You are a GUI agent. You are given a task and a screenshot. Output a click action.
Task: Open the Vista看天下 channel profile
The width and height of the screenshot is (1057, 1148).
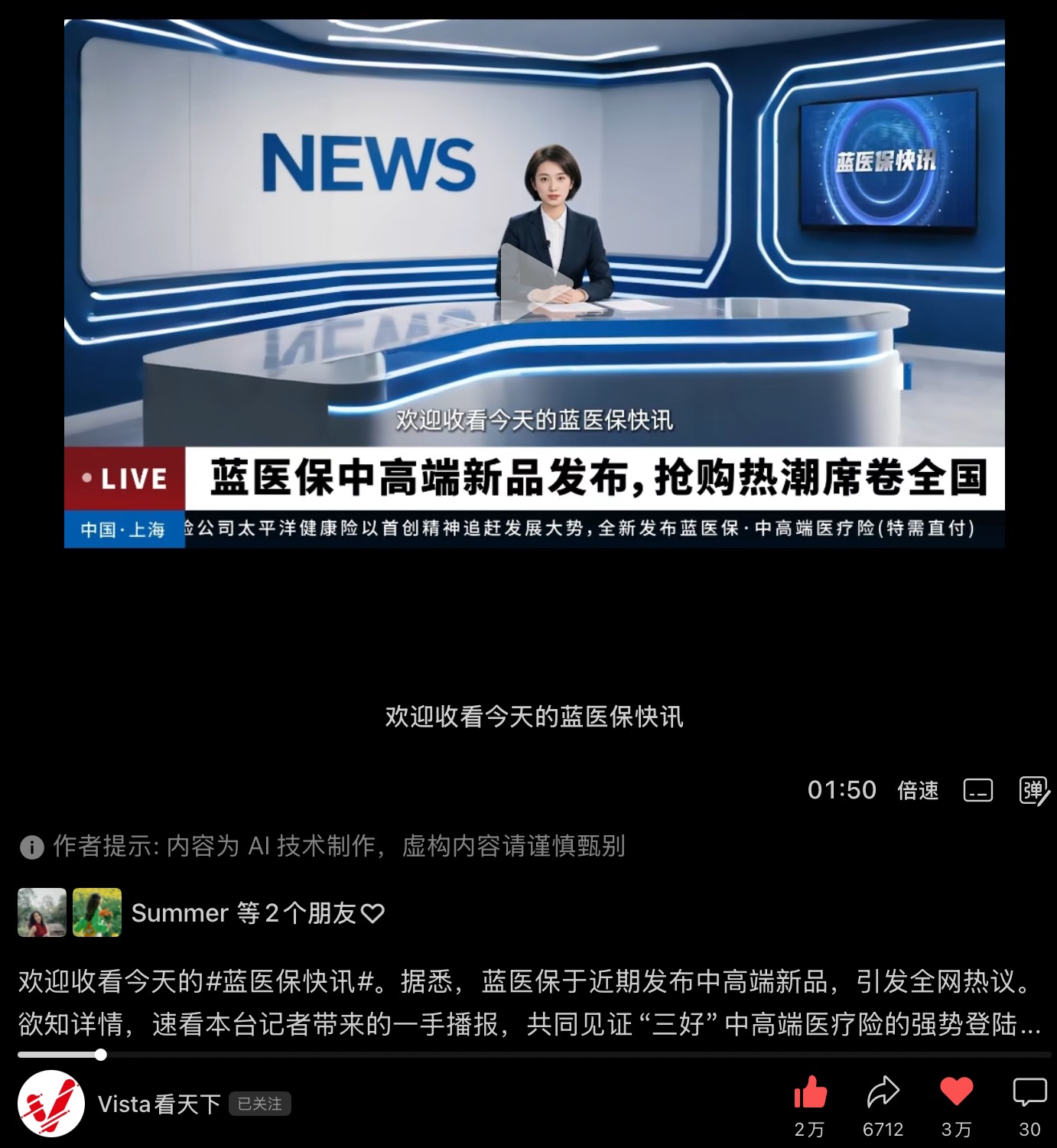pos(51,1104)
